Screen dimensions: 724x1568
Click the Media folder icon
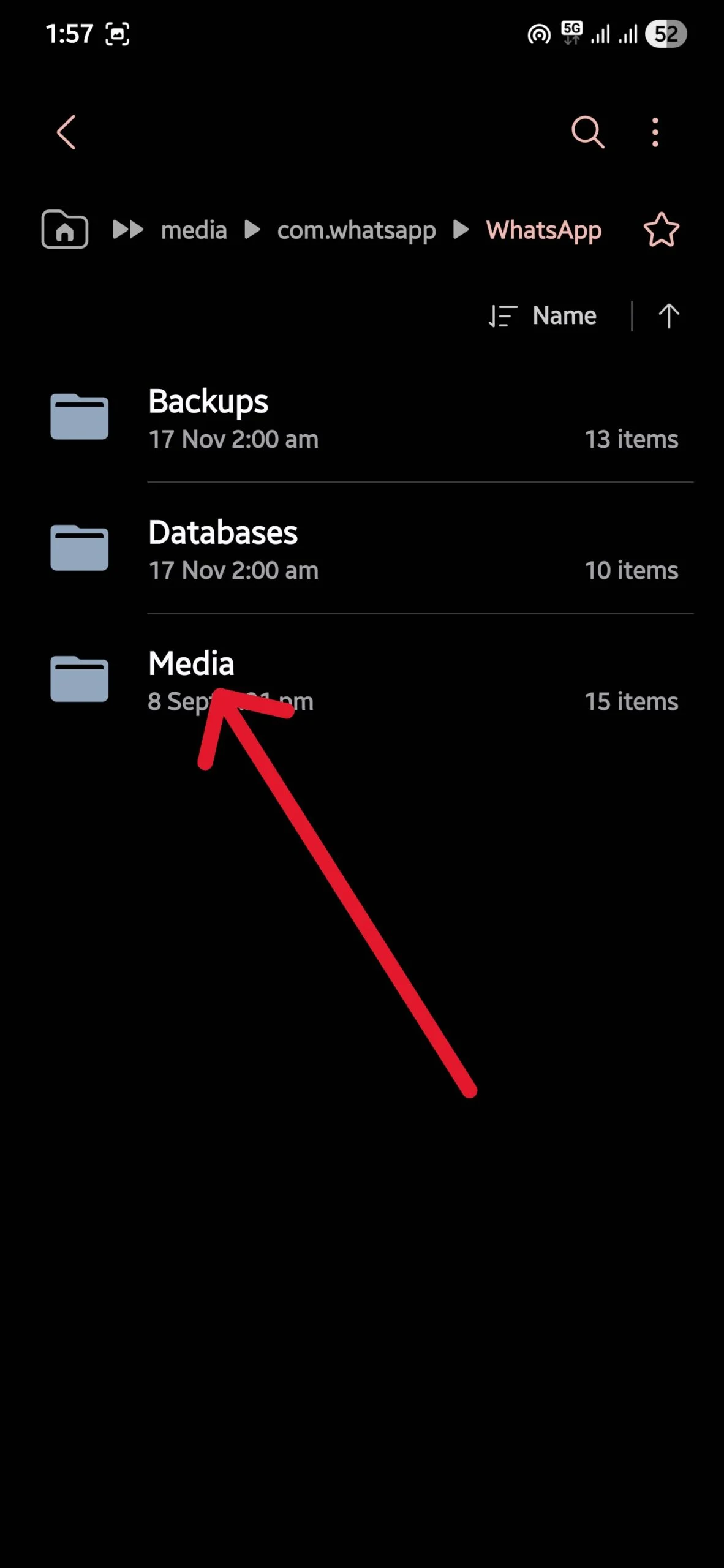click(80, 679)
